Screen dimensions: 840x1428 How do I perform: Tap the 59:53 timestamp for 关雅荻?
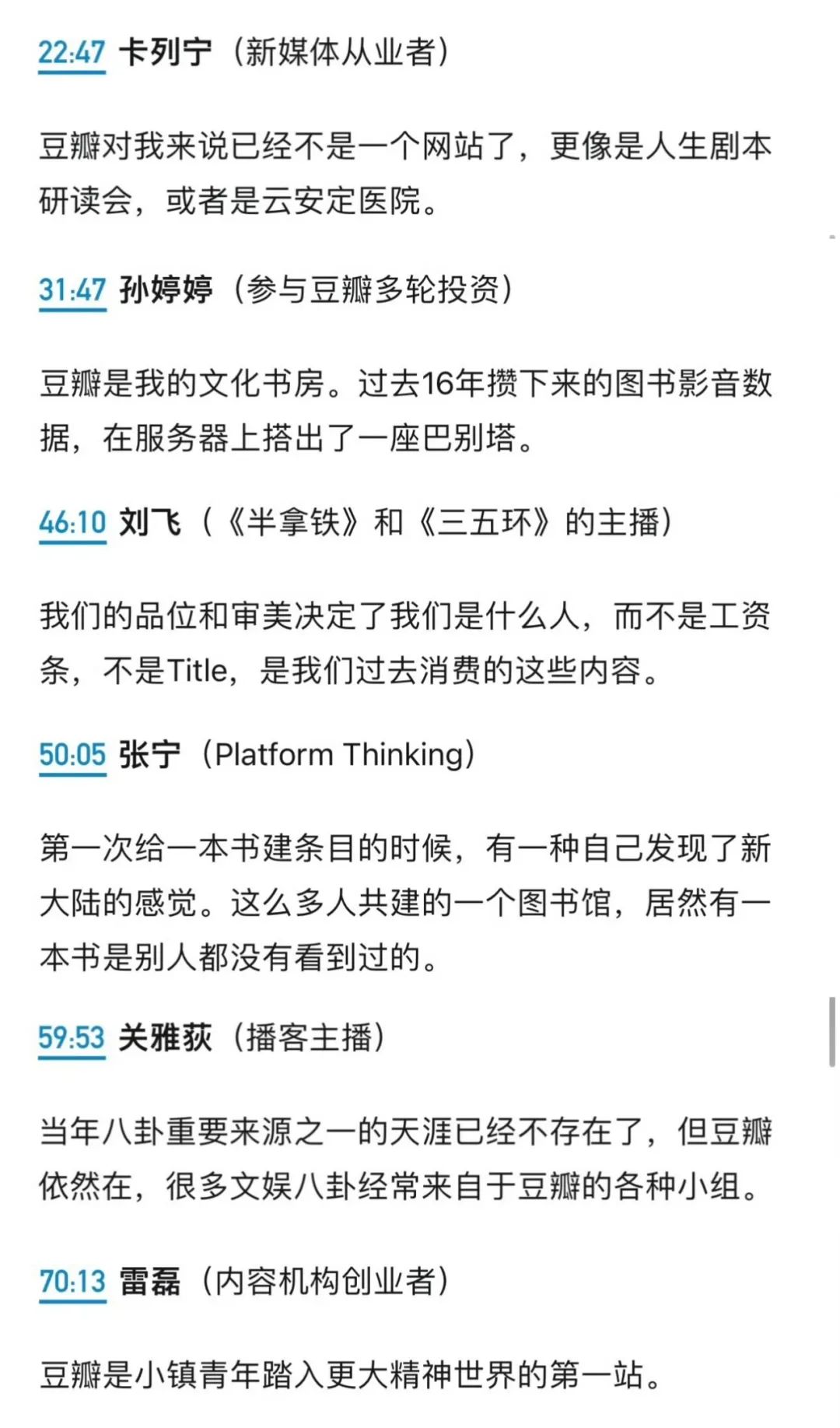tap(72, 1037)
